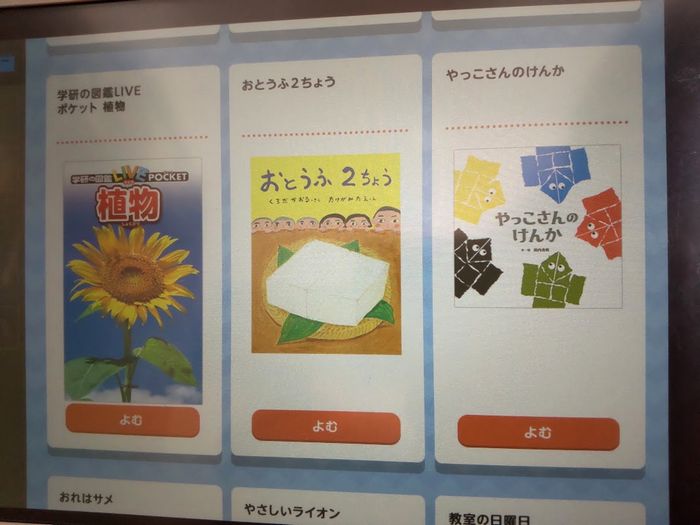Tap よむ under おとうふ2ちょう
700x525 pixels.
tap(325, 427)
